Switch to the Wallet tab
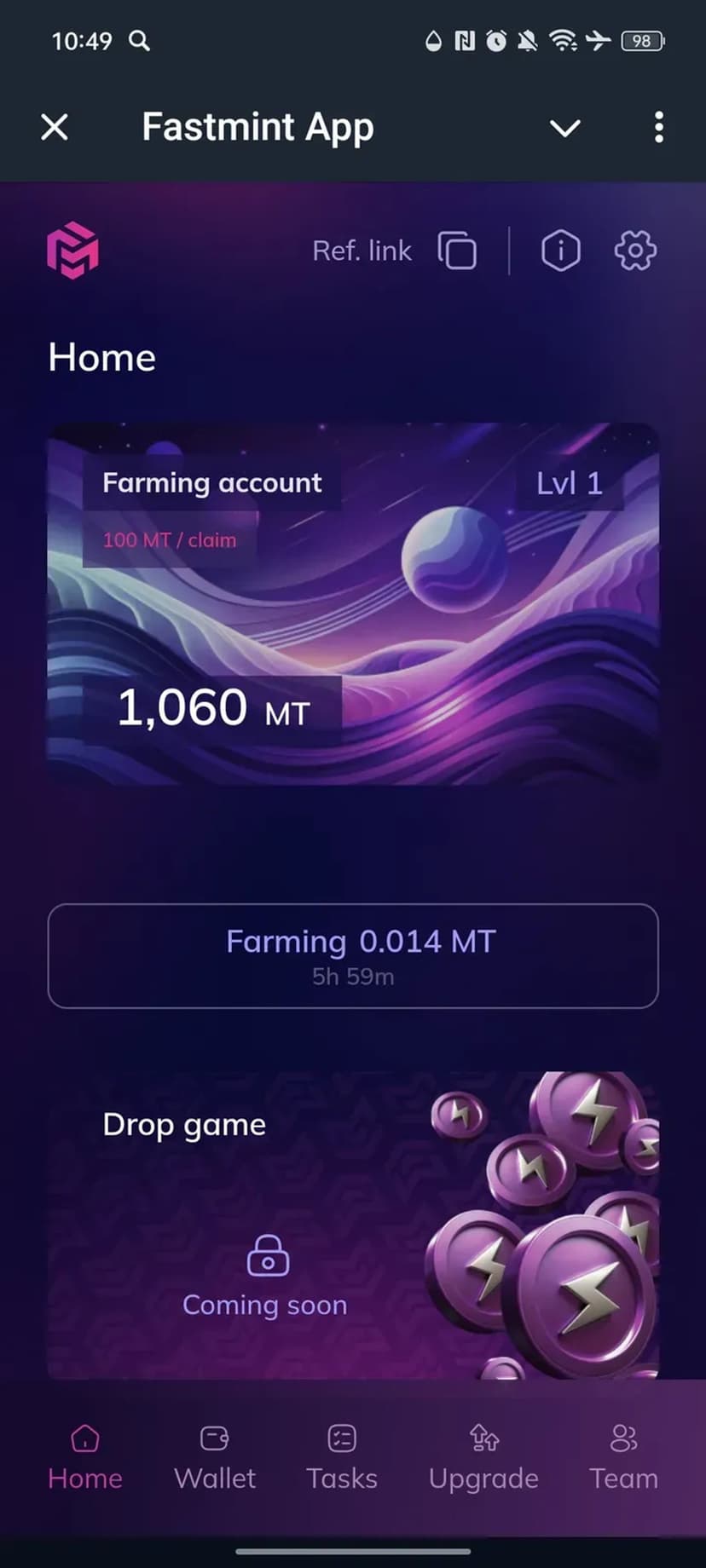This screenshot has width=706, height=1568. point(215,1457)
